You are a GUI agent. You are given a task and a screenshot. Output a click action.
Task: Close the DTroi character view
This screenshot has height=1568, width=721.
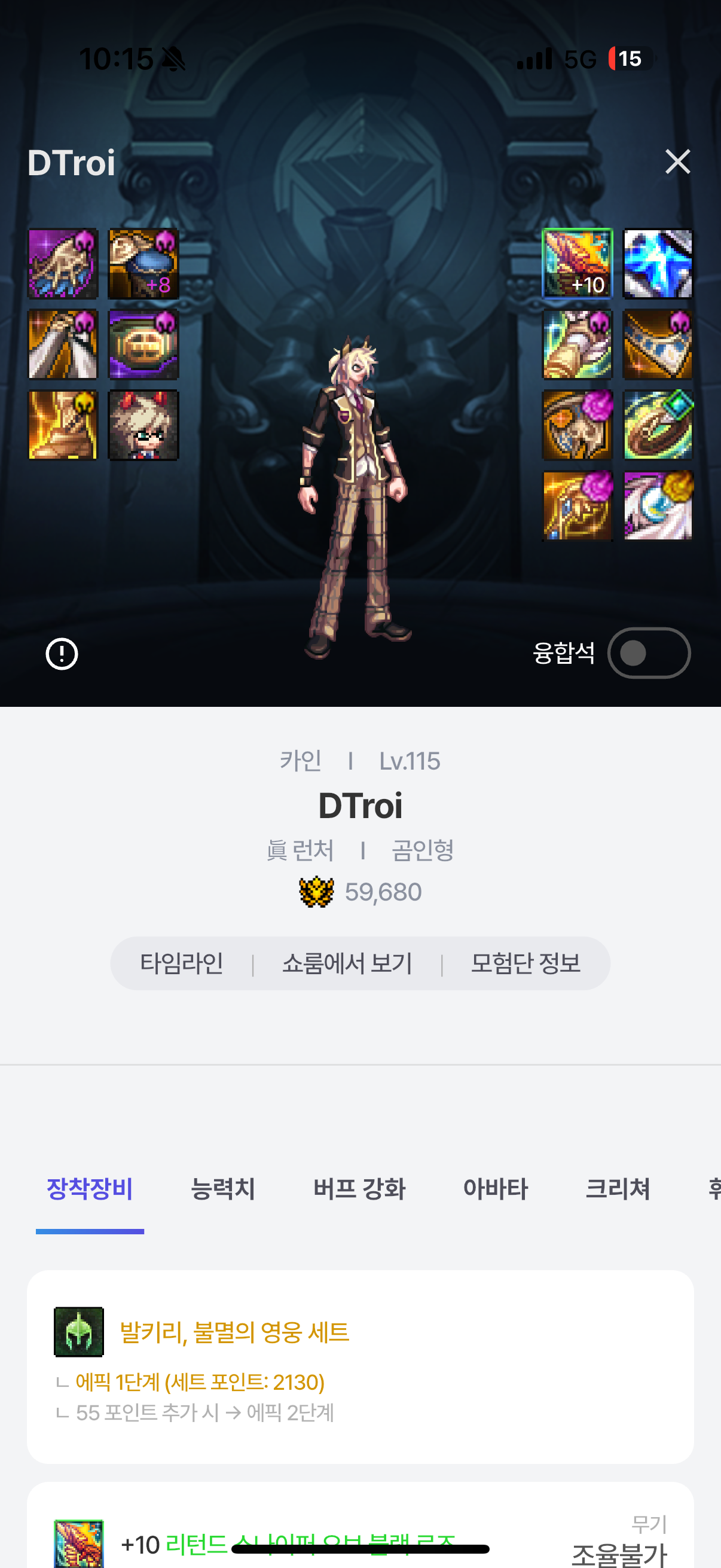click(x=677, y=162)
